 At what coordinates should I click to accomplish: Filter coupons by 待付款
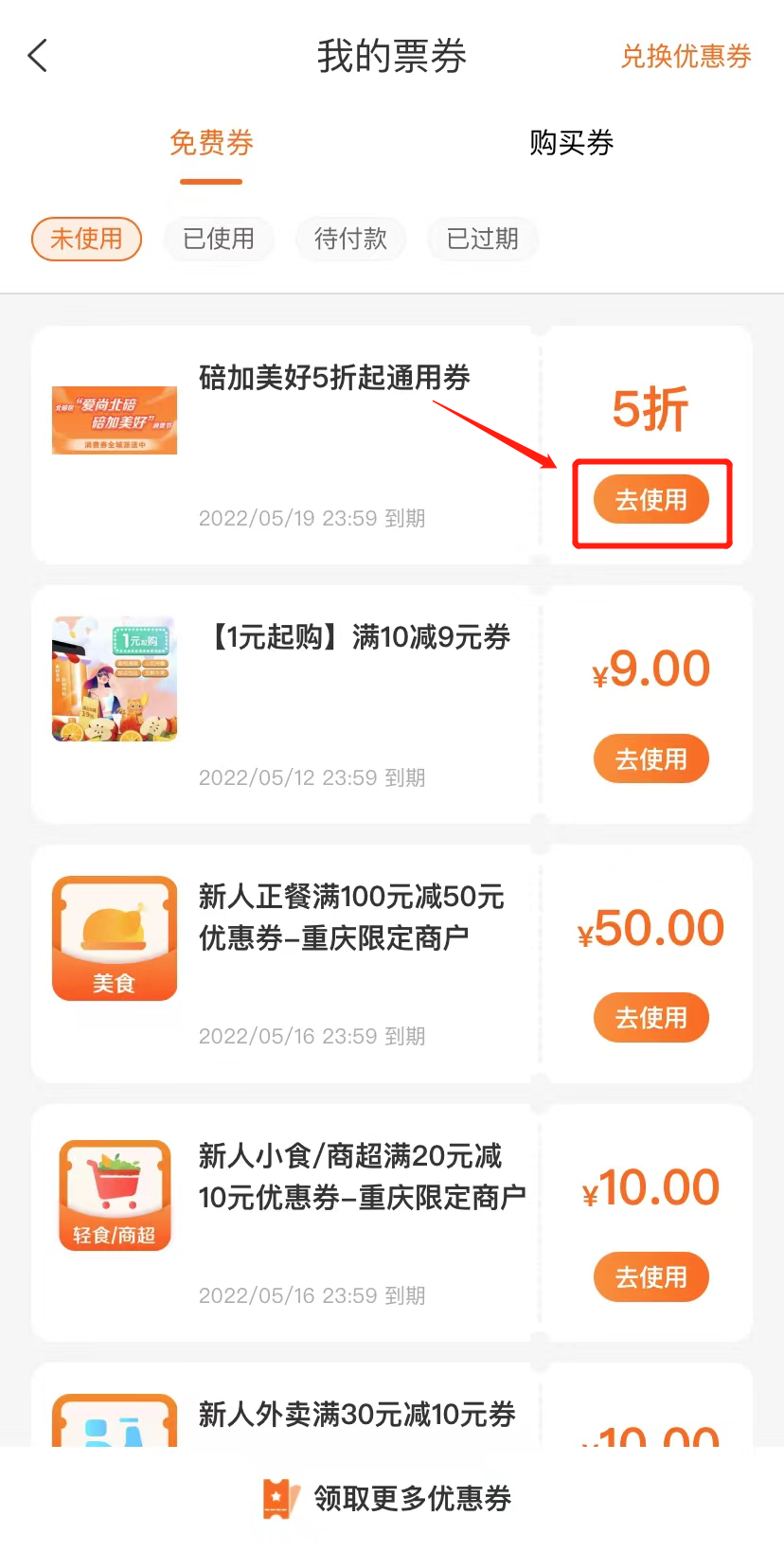pos(350,239)
